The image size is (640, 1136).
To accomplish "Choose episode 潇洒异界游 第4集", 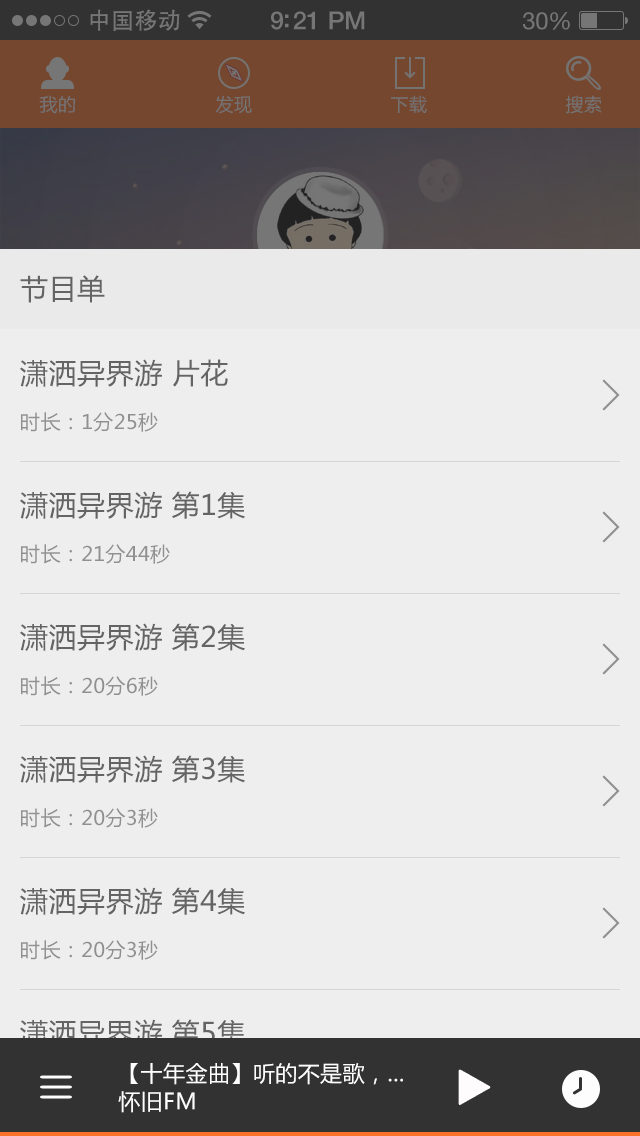I will pos(320,923).
